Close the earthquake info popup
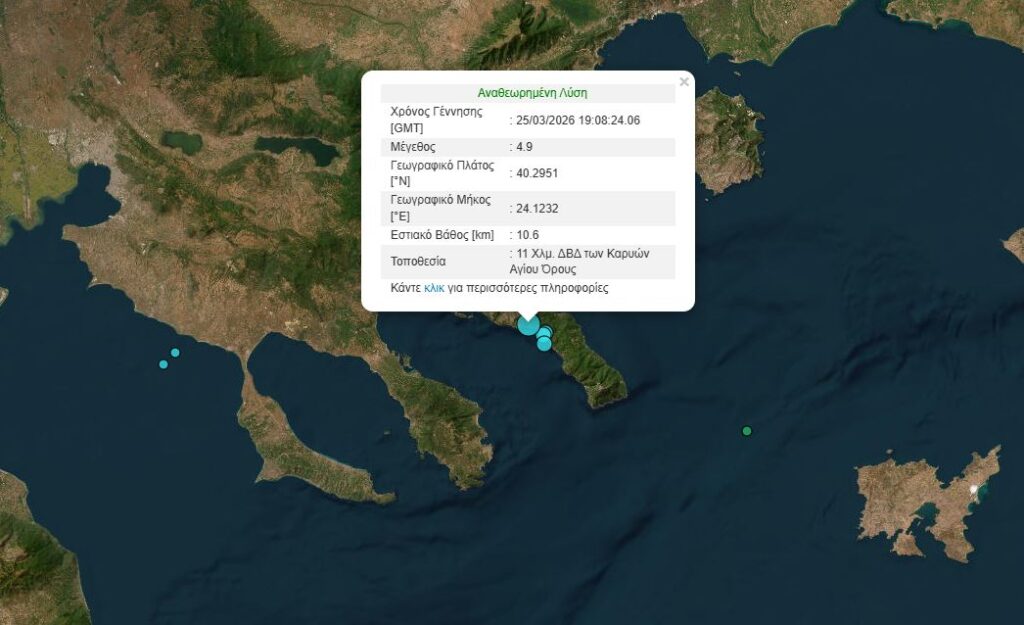 [x=684, y=82]
